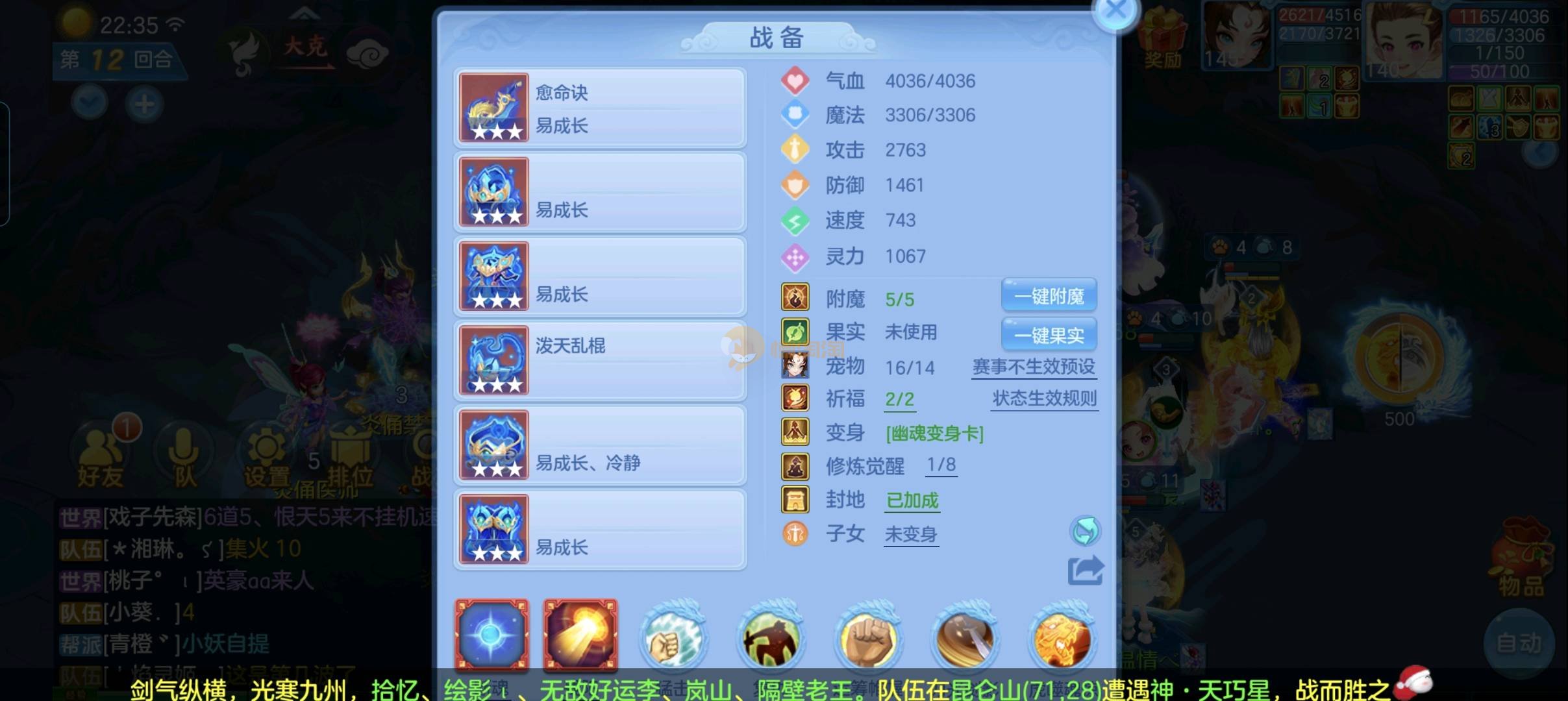Select the sword slash skill icon
This screenshot has height=701, width=1568.
pyautogui.click(x=965, y=639)
